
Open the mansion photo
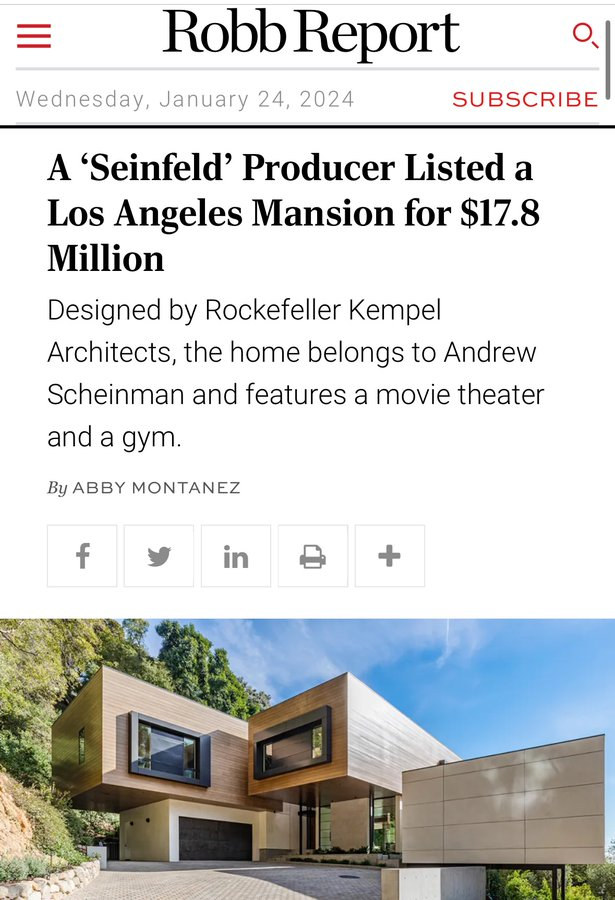tap(307, 760)
